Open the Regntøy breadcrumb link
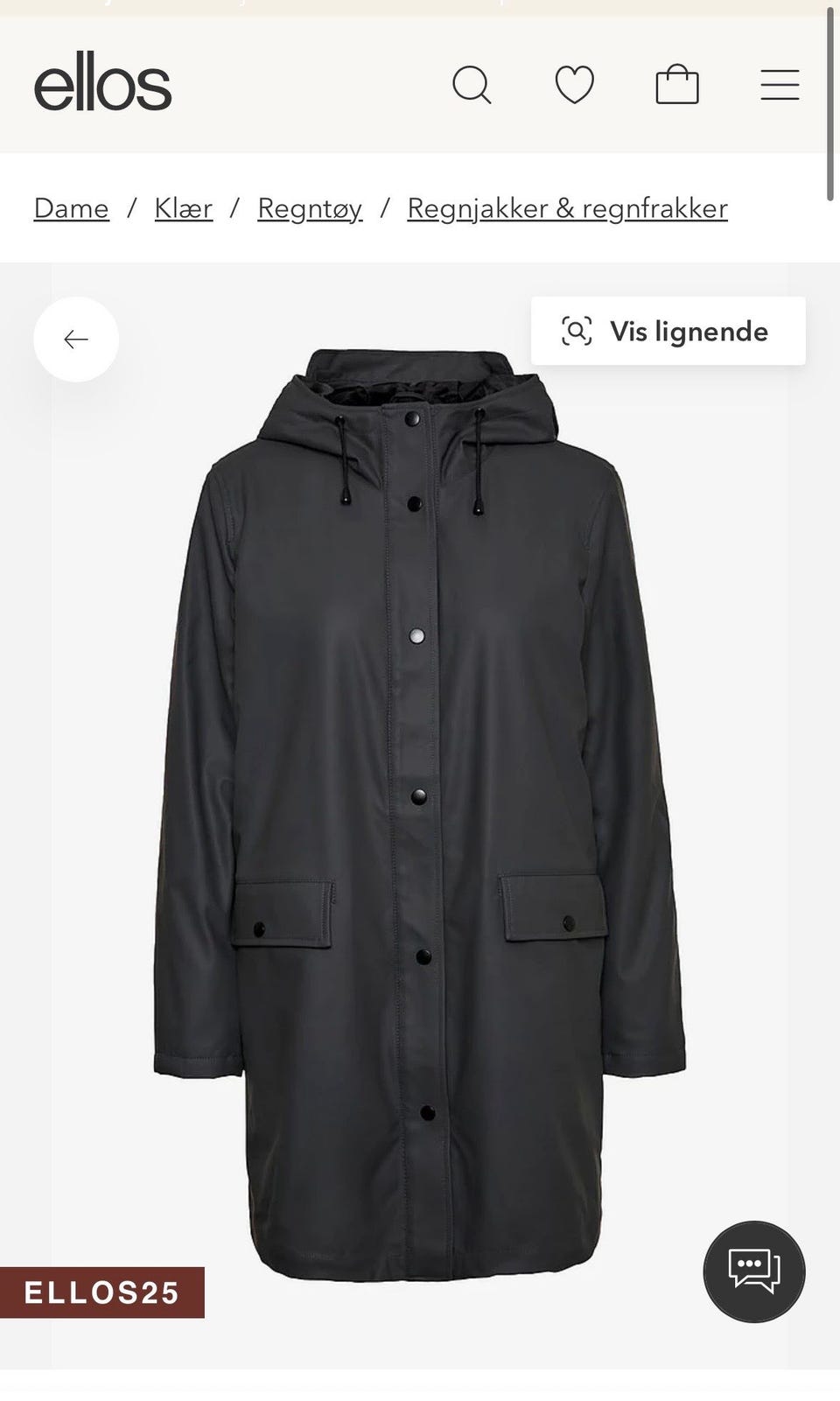The height and width of the screenshot is (1401, 840). coord(310,208)
